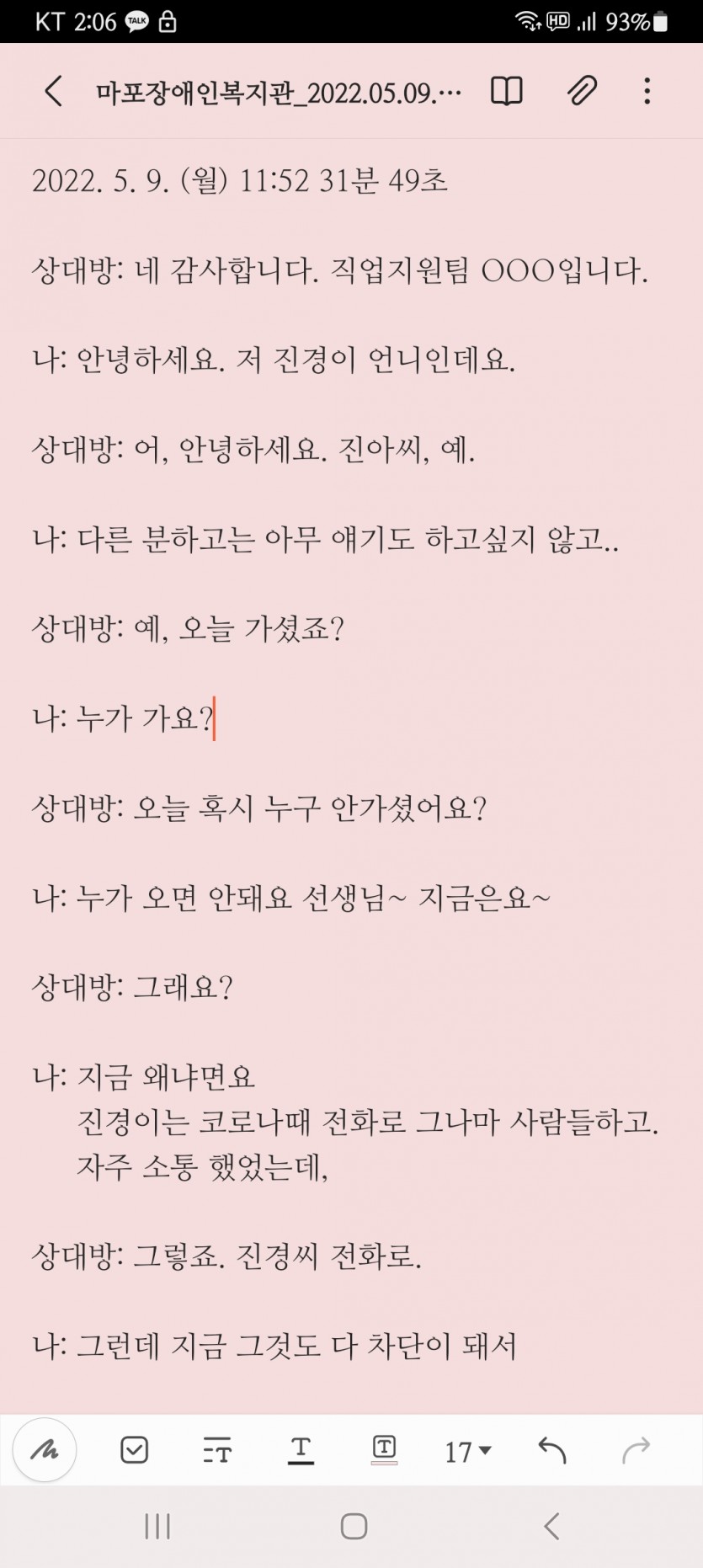Open the three-dot overflow menu
The image size is (703, 1568).
tap(647, 91)
